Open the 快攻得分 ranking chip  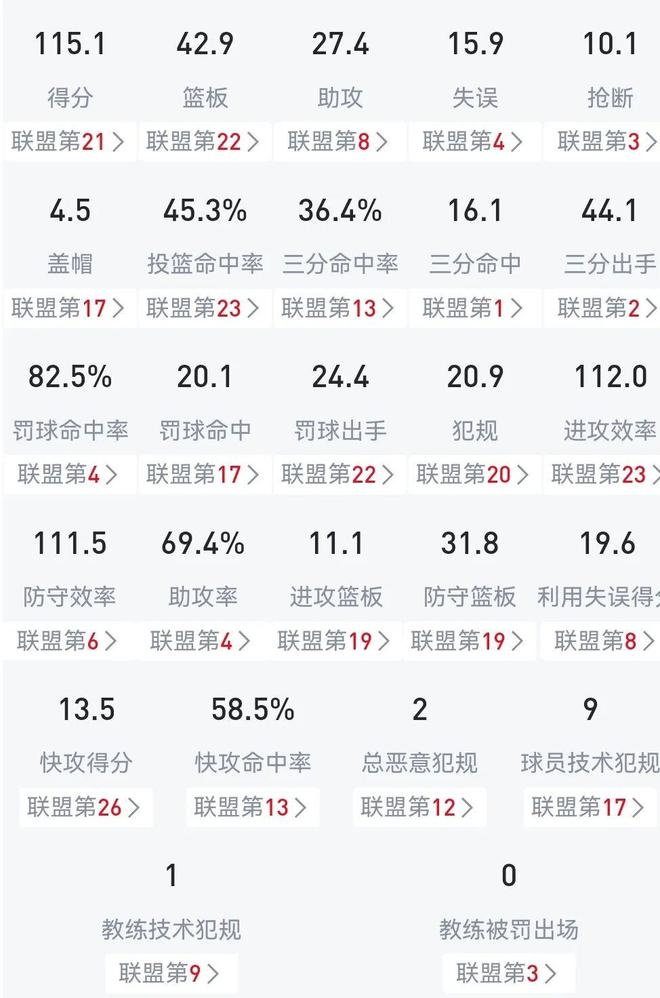pyautogui.click(x=86, y=807)
